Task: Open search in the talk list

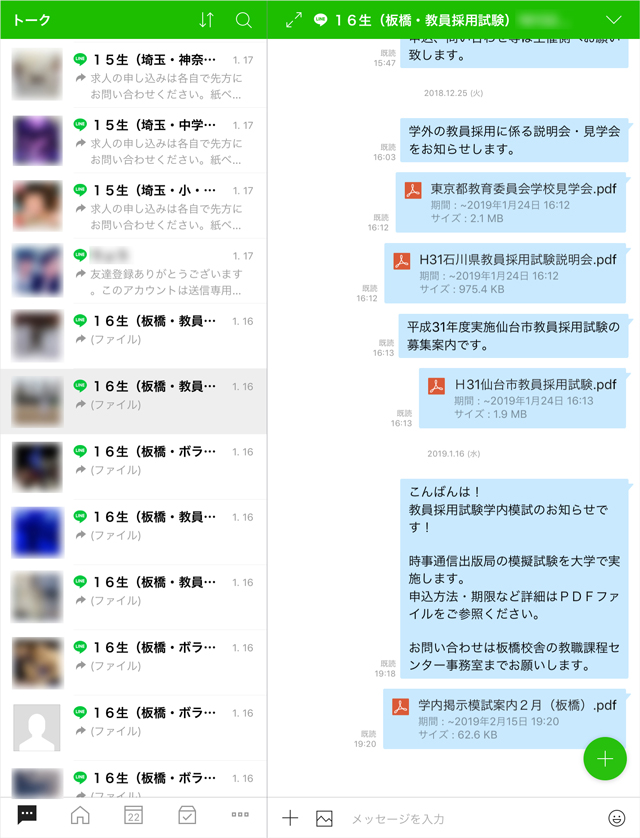Action: coord(244,20)
